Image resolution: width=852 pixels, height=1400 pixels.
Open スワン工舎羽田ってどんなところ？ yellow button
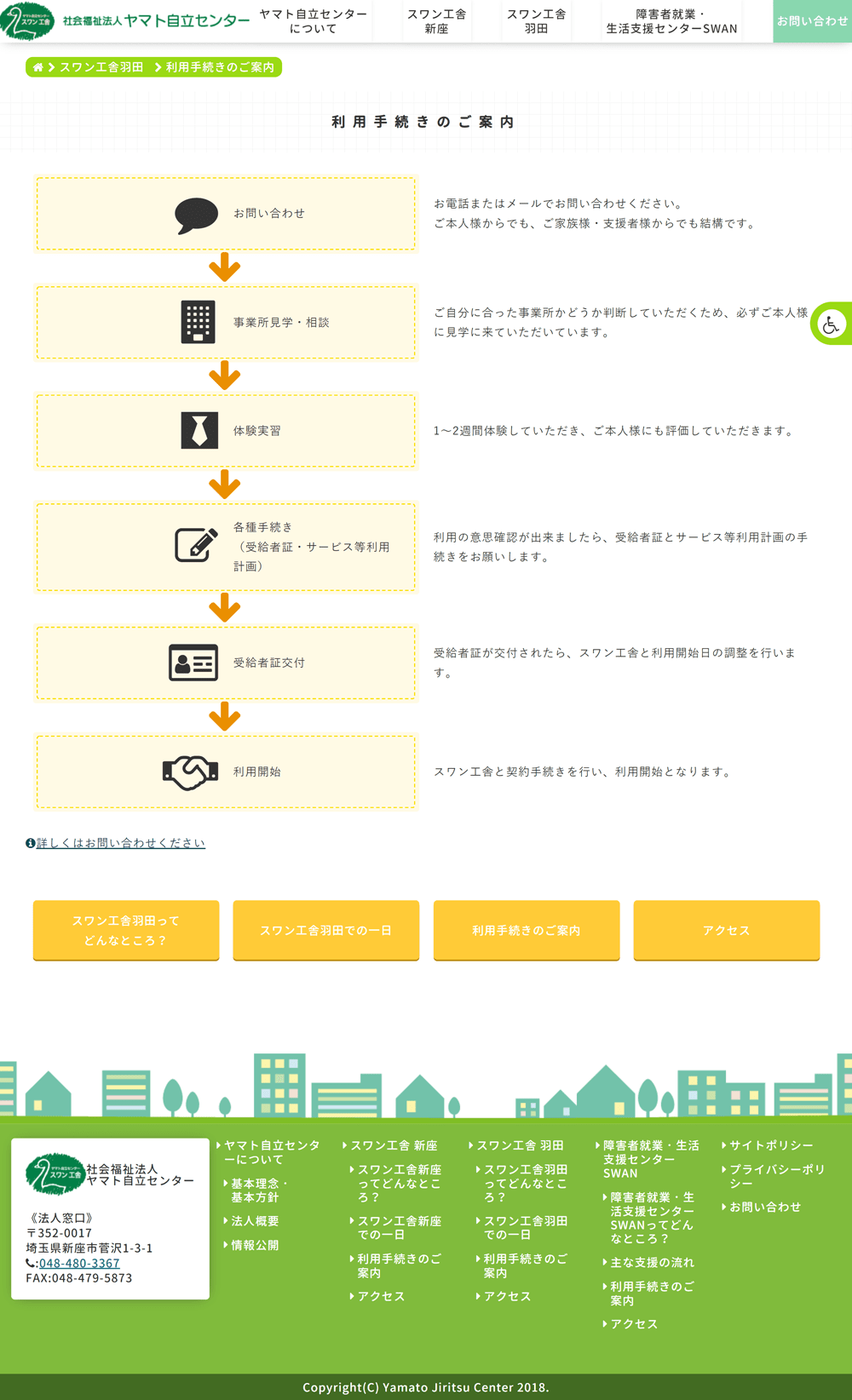click(x=126, y=931)
